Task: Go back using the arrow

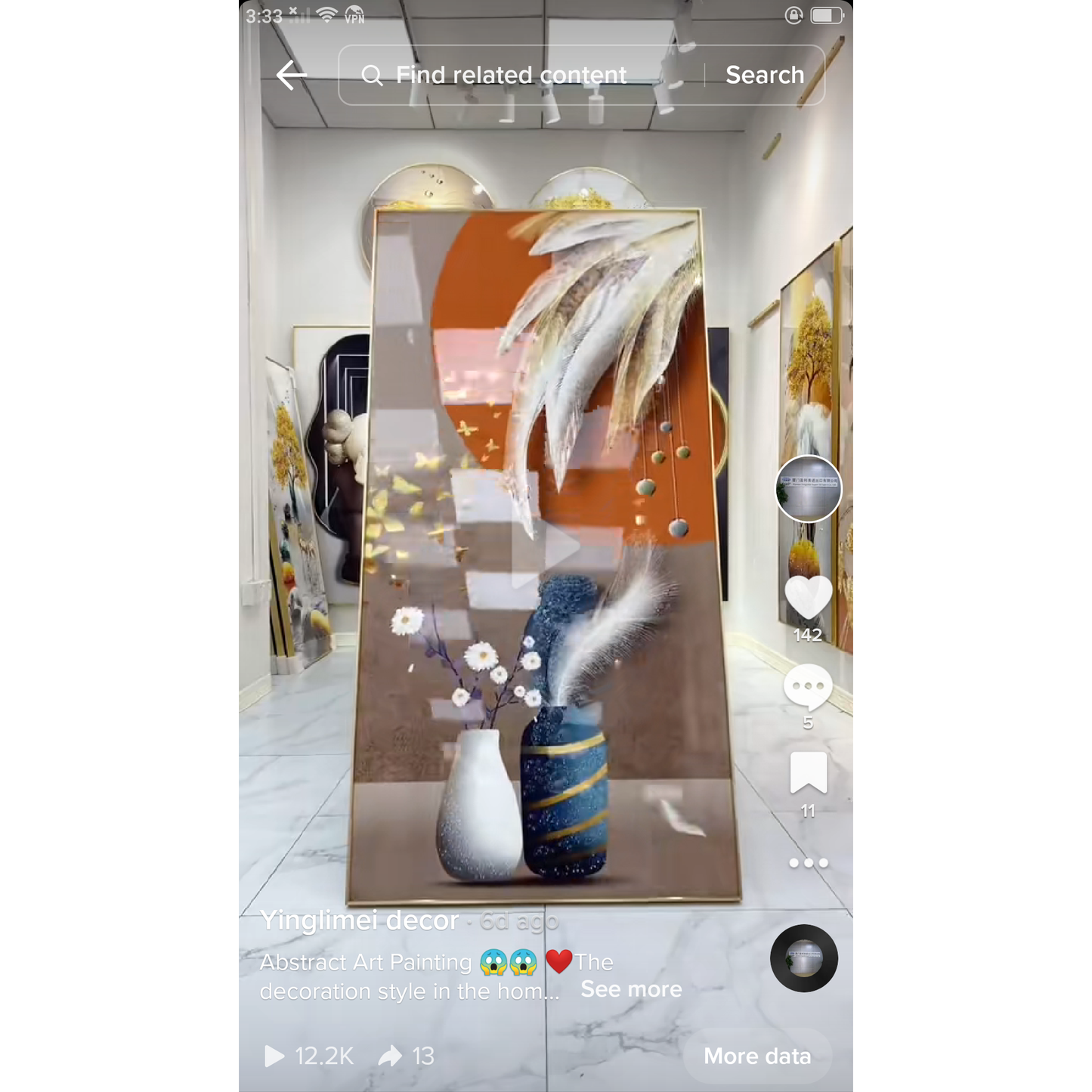Action: click(291, 76)
